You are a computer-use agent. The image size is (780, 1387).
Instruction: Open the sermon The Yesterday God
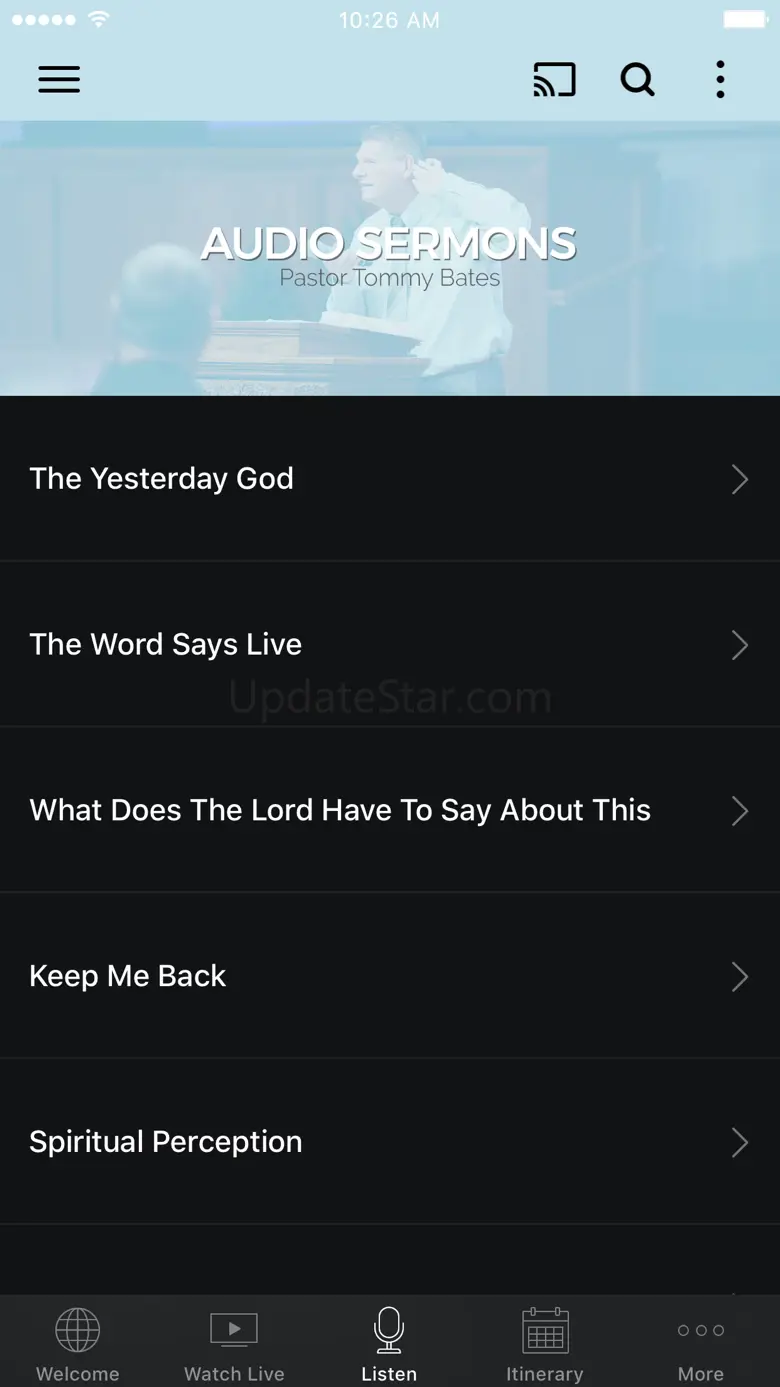click(389, 479)
